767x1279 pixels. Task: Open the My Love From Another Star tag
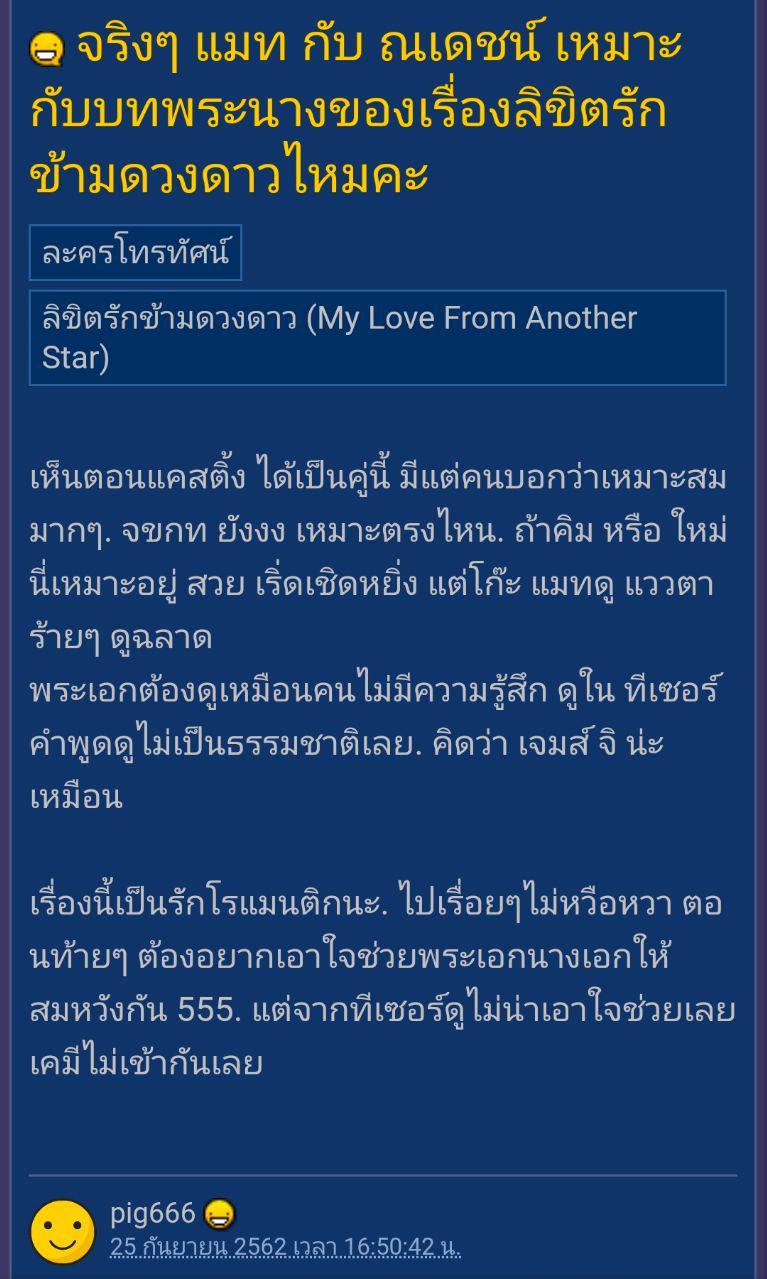point(377,337)
